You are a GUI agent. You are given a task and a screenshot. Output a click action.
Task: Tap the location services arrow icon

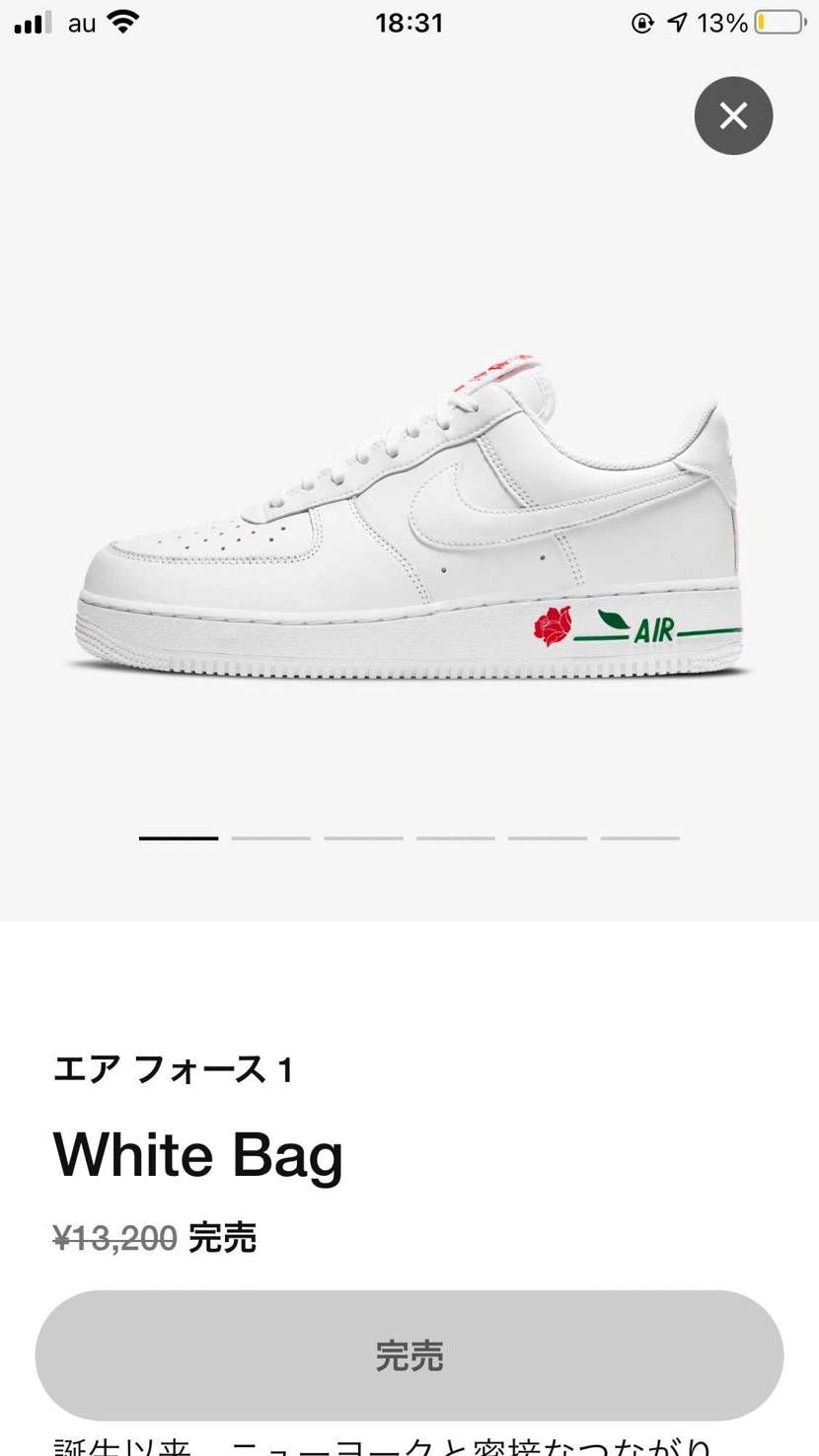click(x=677, y=22)
